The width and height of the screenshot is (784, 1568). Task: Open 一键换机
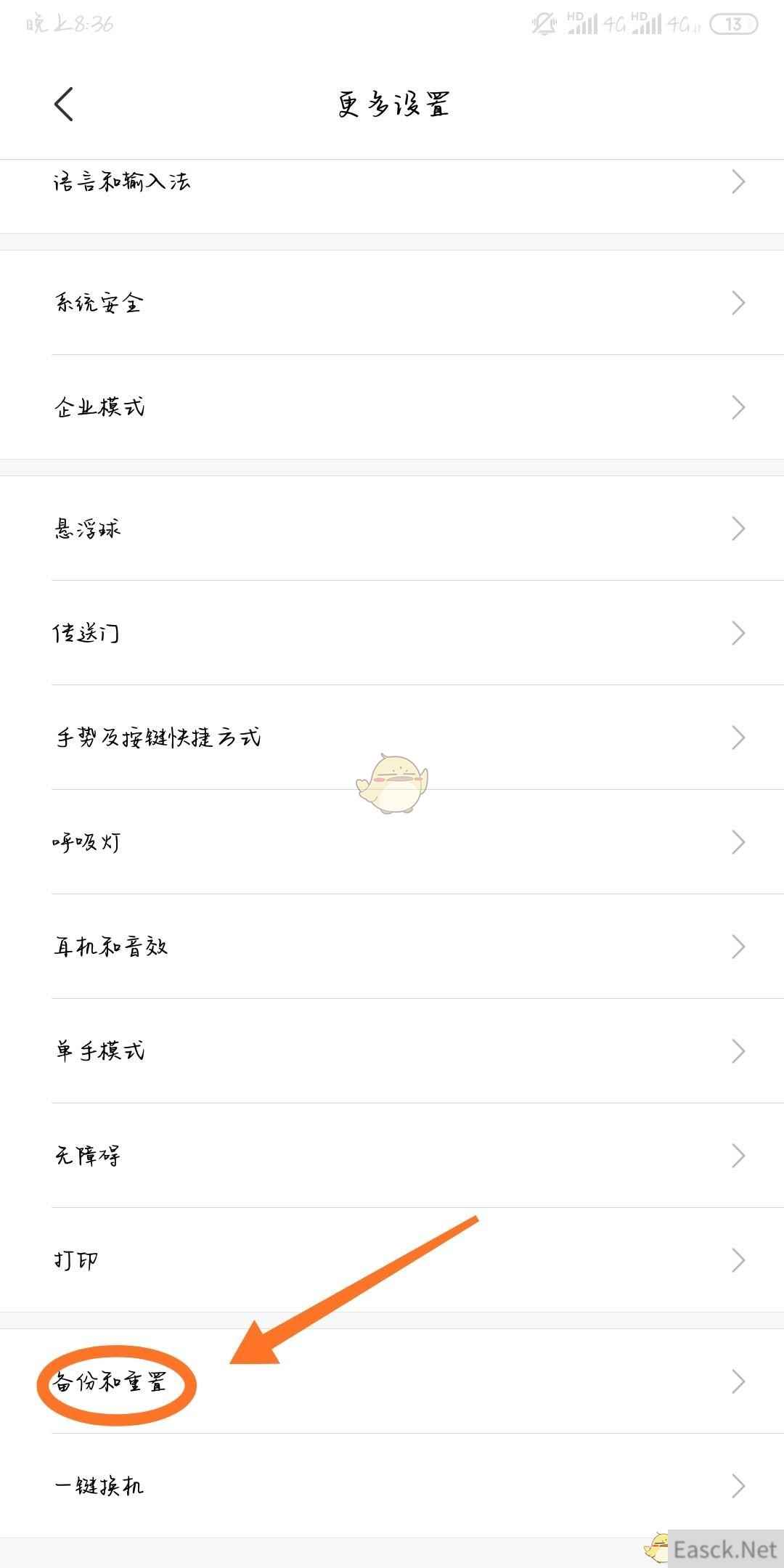[x=392, y=1486]
